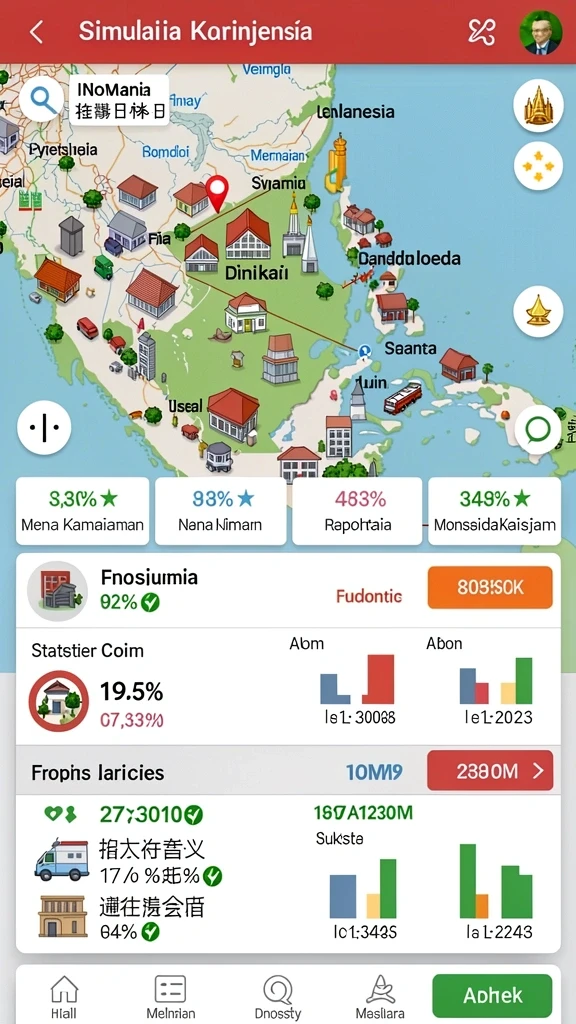The image size is (576, 1024).
Task: Open the MonssidaKaisjam stat card
Action: tap(494, 511)
